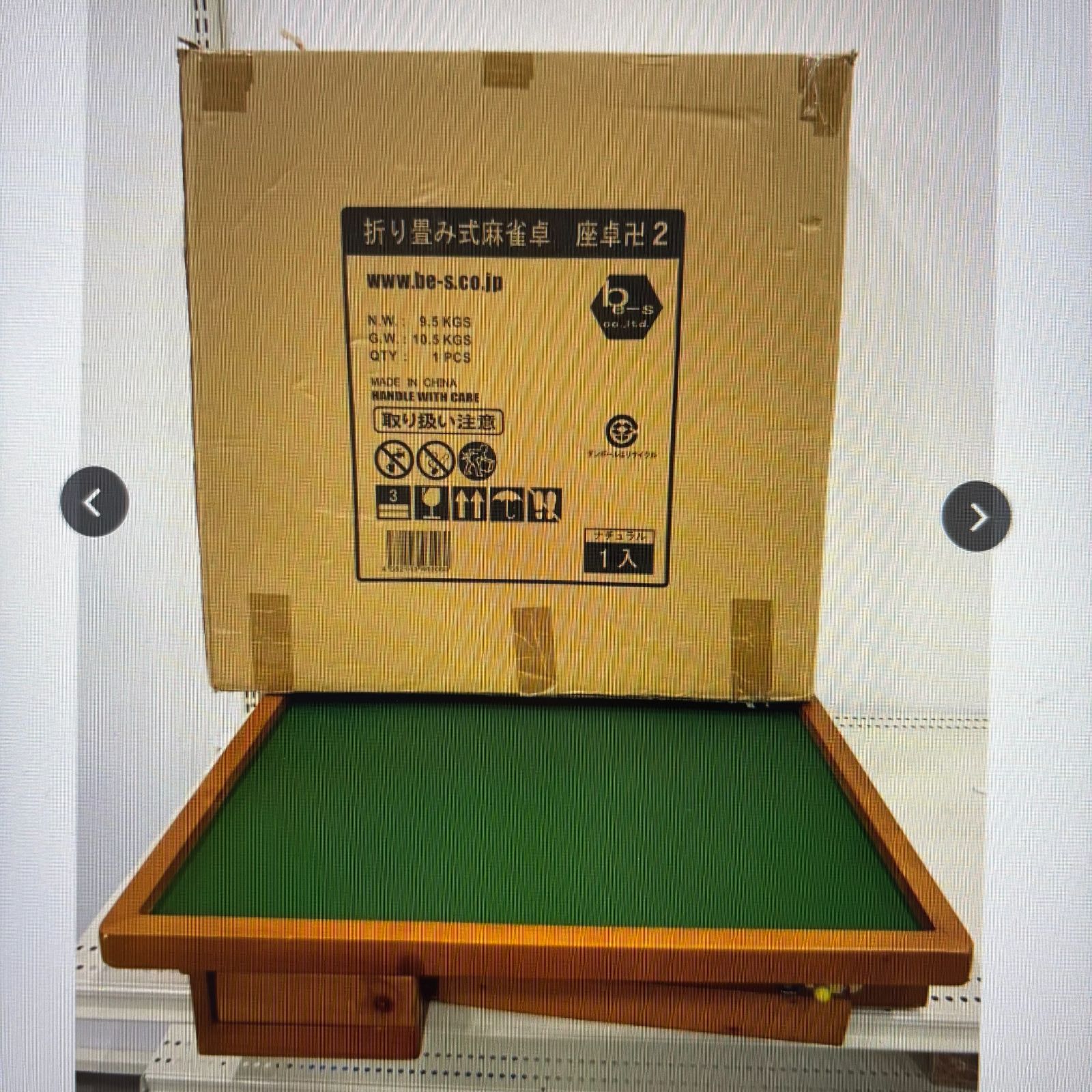This screenshot has height=1092, width=1092.
Task: Go to the previous product image
Action: [x=94, y=502]
